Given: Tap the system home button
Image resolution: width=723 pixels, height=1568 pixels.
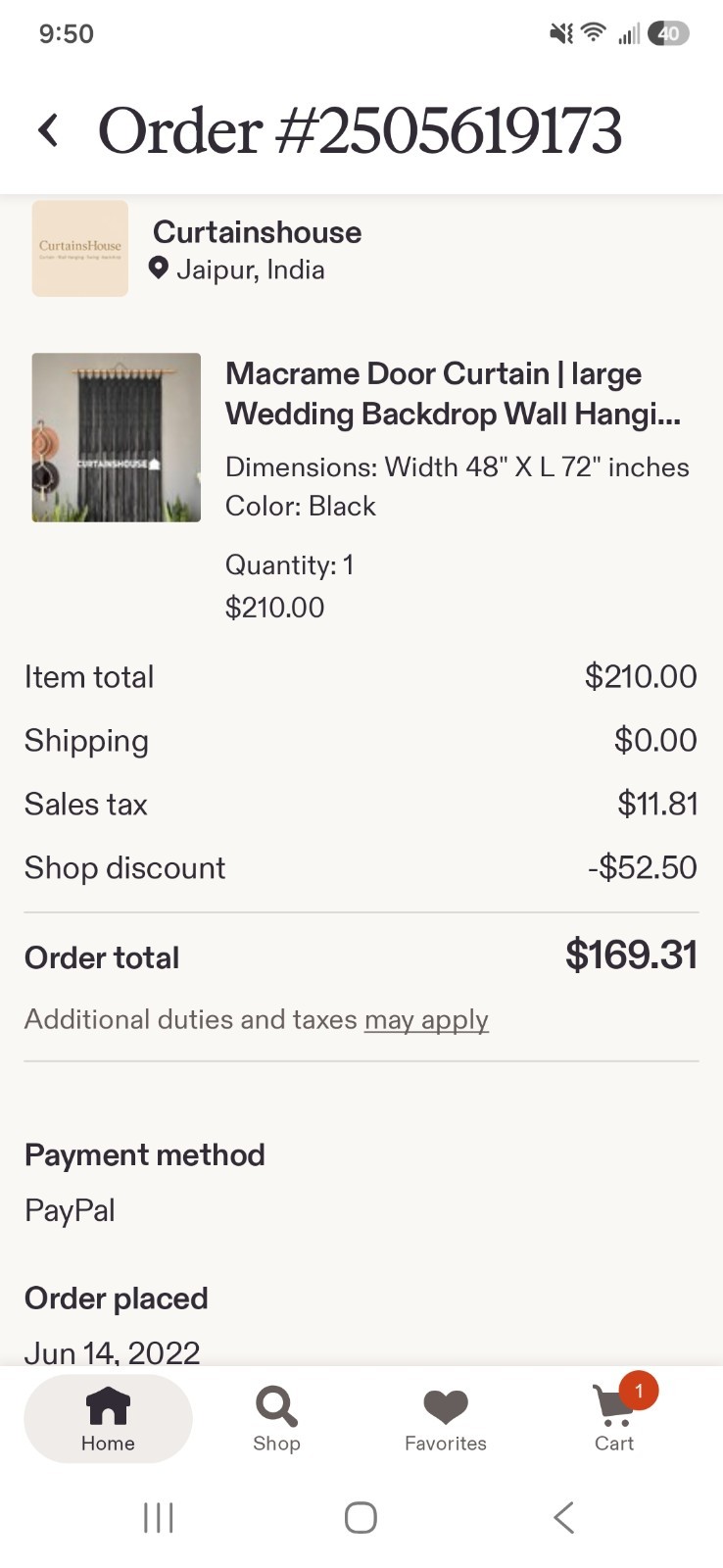Looking at the screenshot, I should [361, 1517].
